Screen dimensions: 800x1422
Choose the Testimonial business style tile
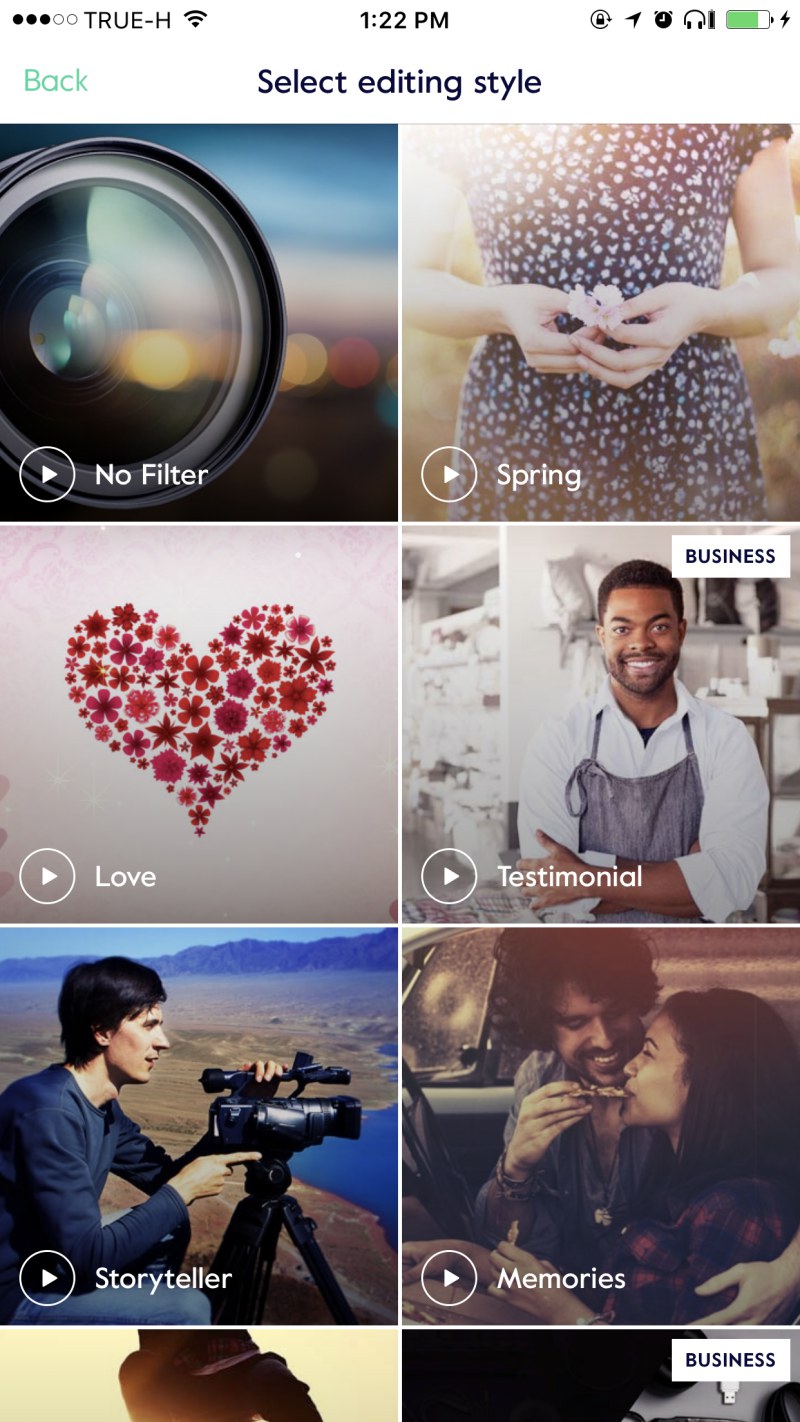[601, 724]
